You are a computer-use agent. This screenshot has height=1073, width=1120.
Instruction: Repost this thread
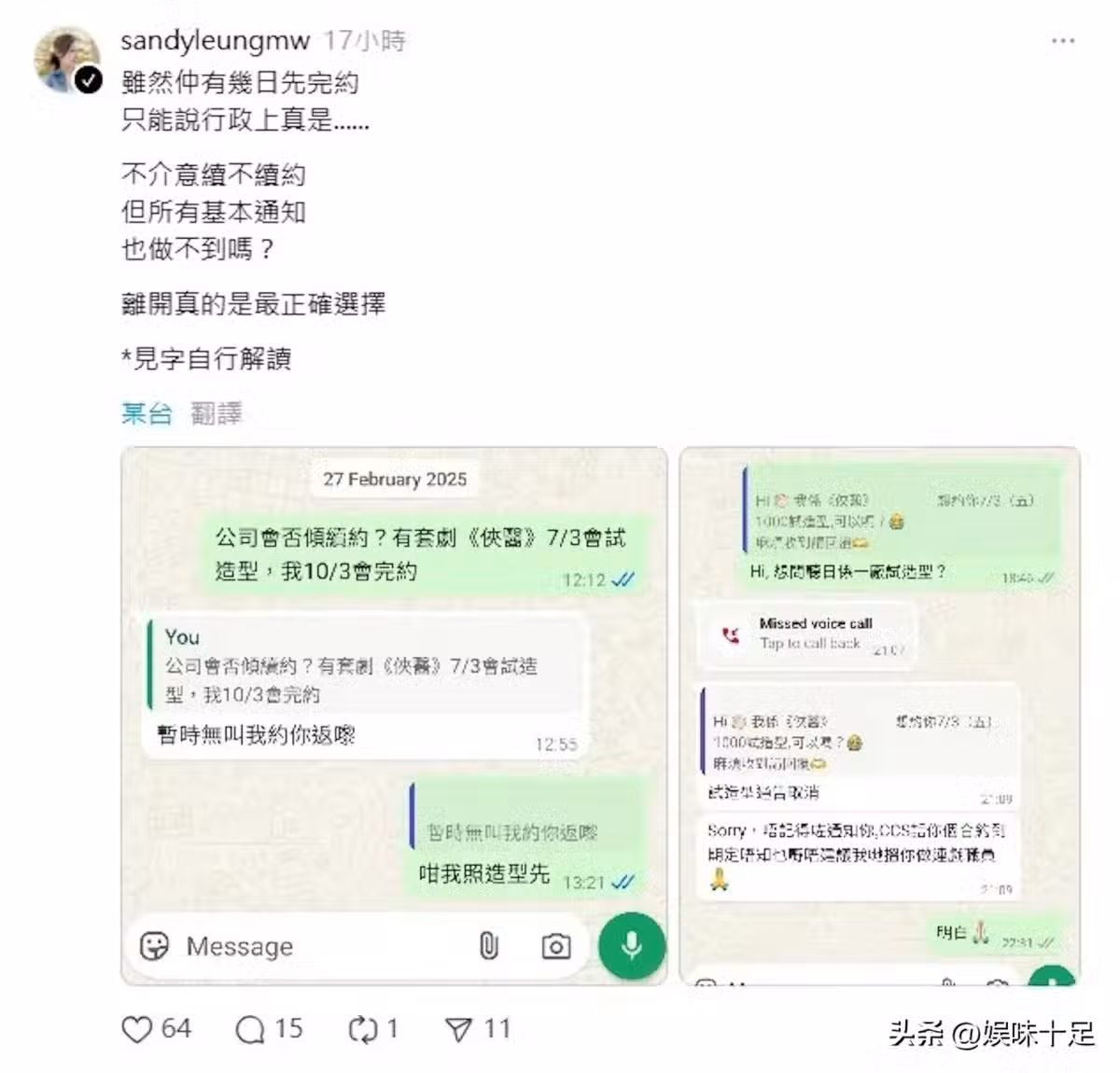(361, 1029)
